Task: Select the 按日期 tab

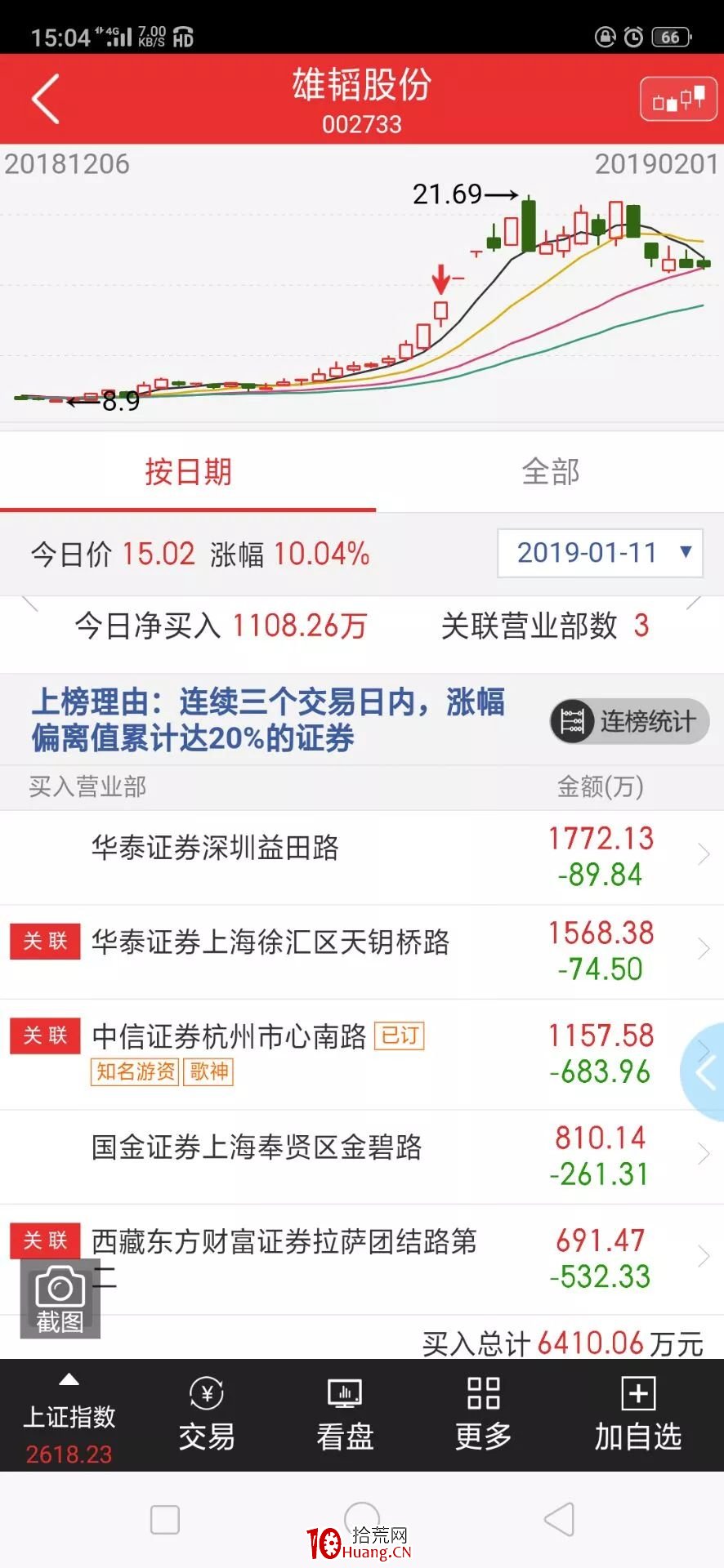Action: coord(189,471)
